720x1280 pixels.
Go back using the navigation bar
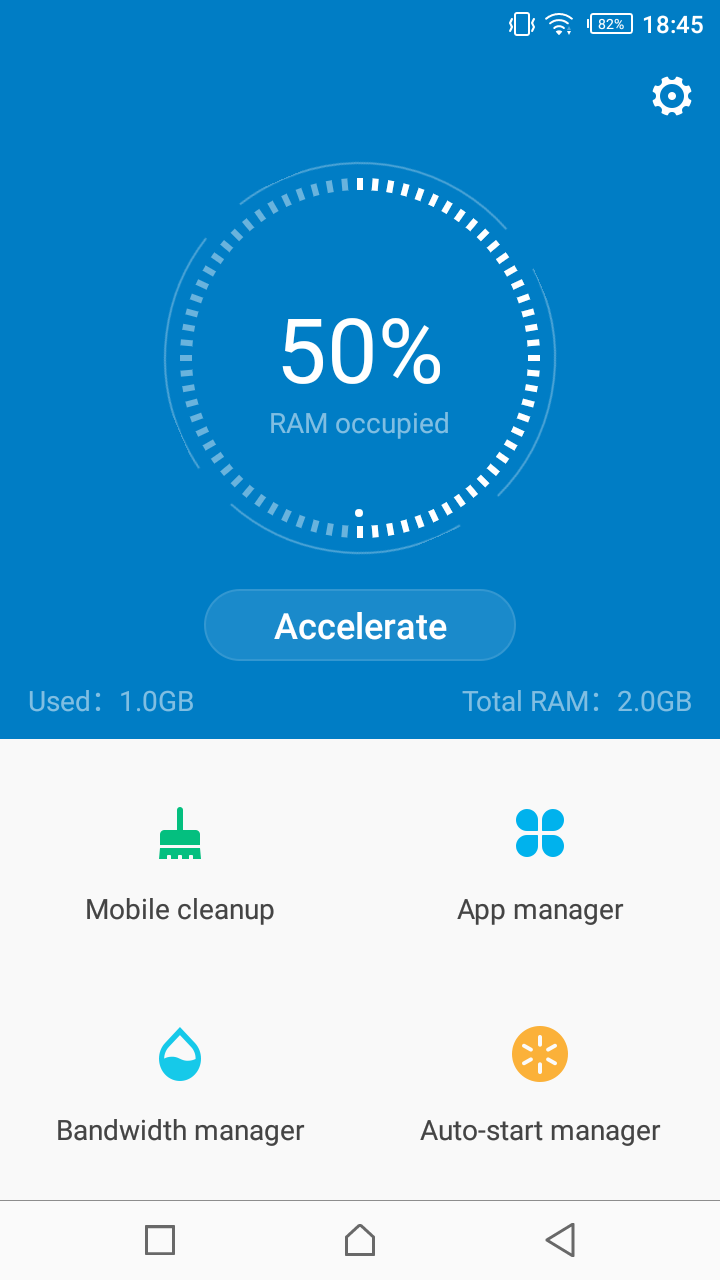pos(560,1240)
